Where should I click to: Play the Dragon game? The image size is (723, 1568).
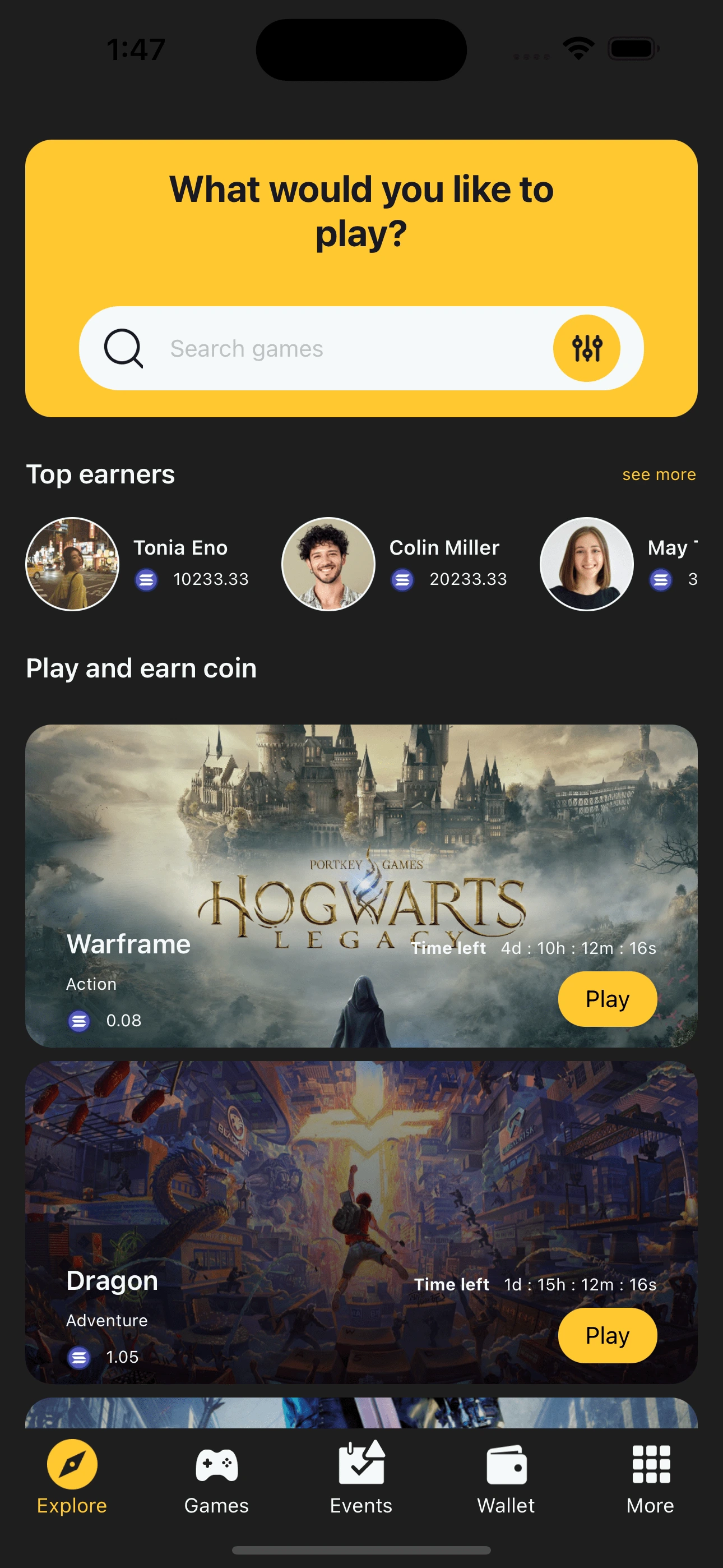607,1335
